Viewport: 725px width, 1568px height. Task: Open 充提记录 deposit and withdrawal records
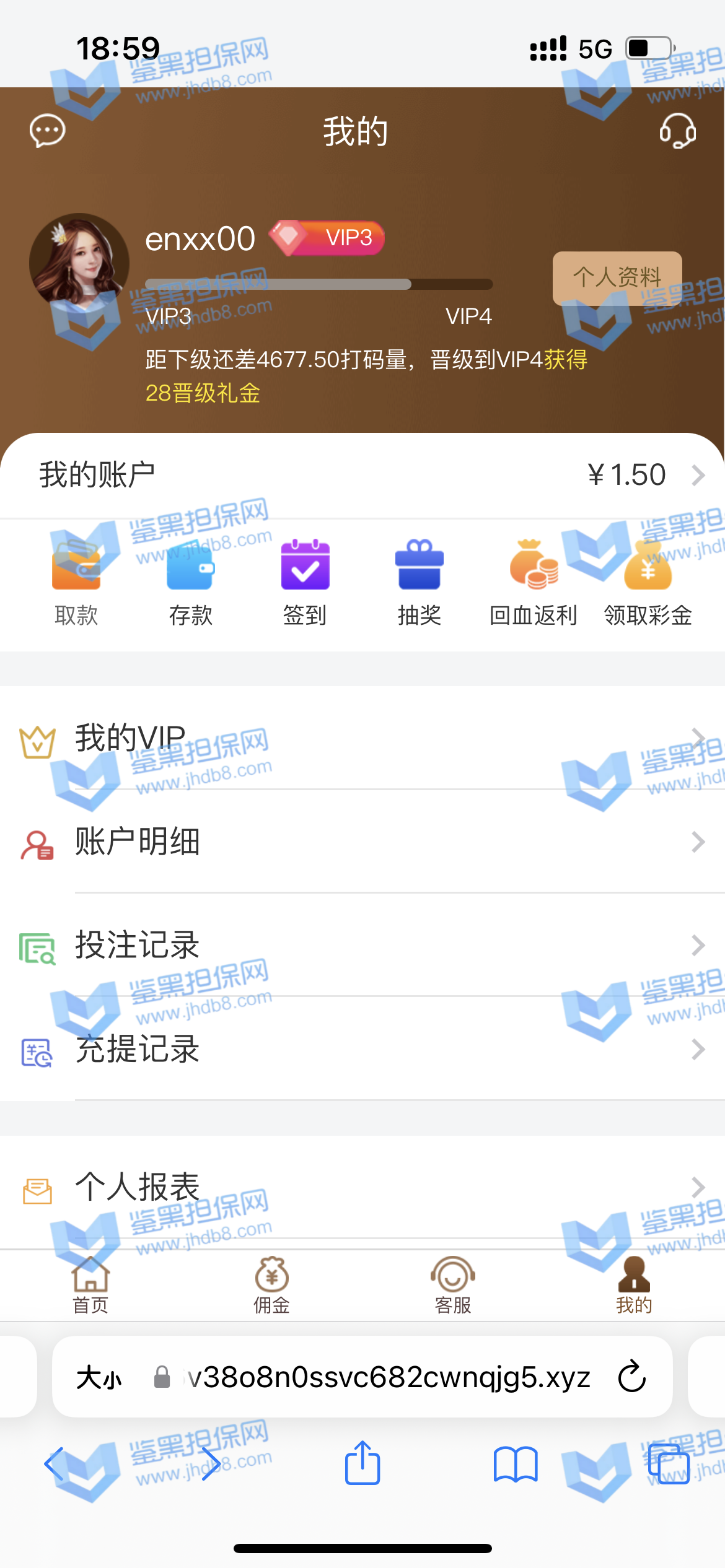tap(362, 1049)
